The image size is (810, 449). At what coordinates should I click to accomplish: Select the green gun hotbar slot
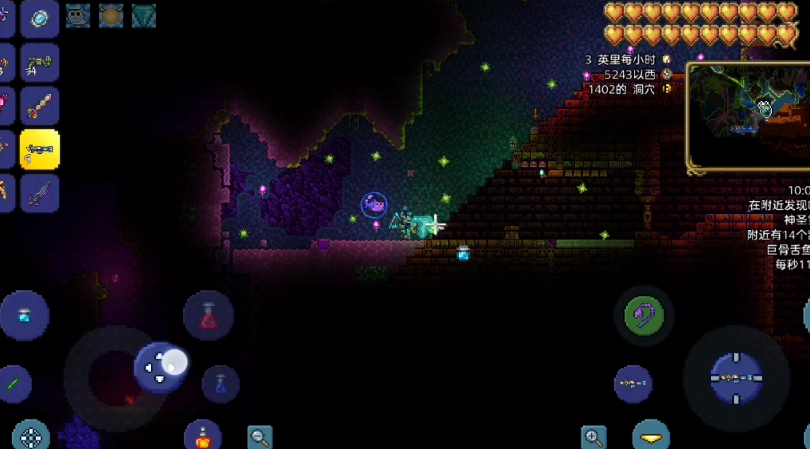click(39, 63)
